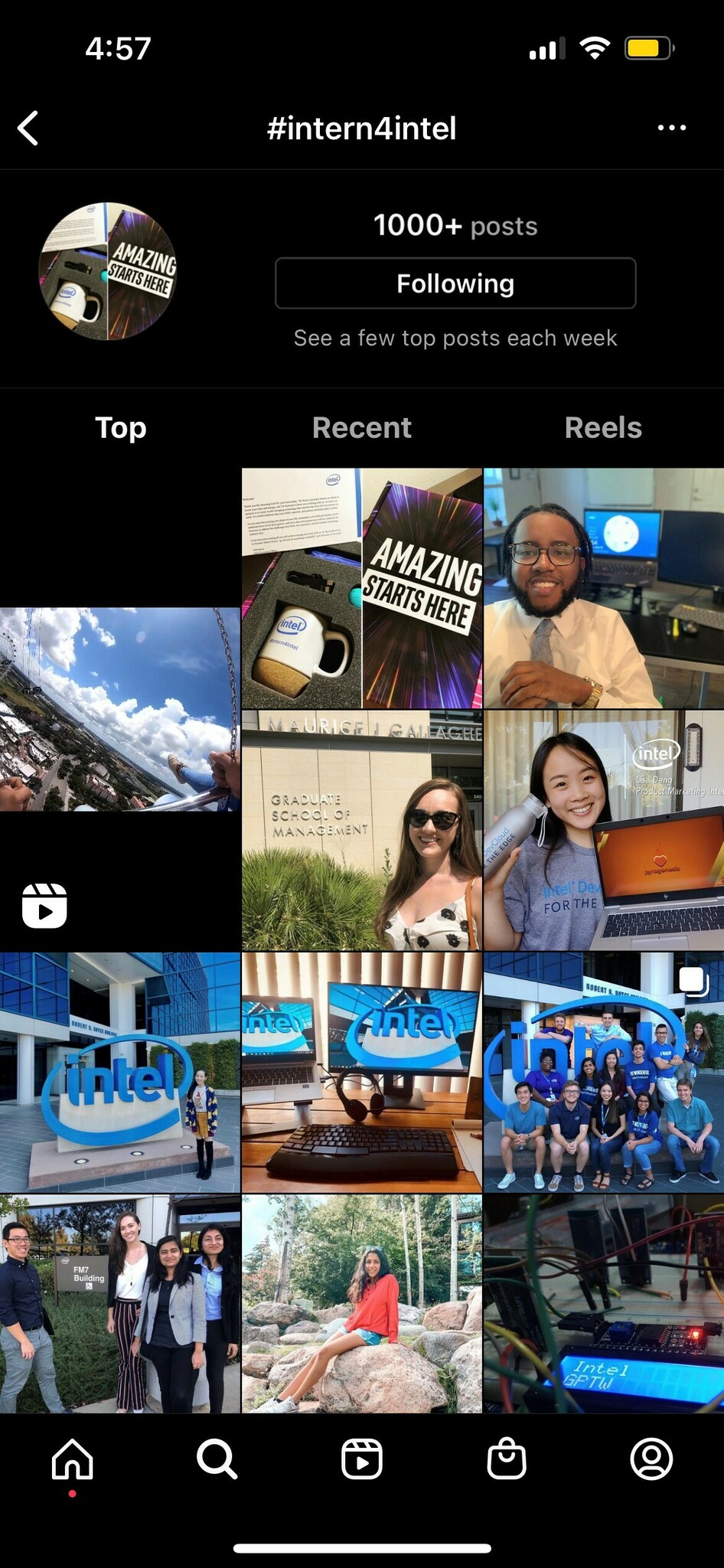Go to your Profile tab

(651, 1459)
